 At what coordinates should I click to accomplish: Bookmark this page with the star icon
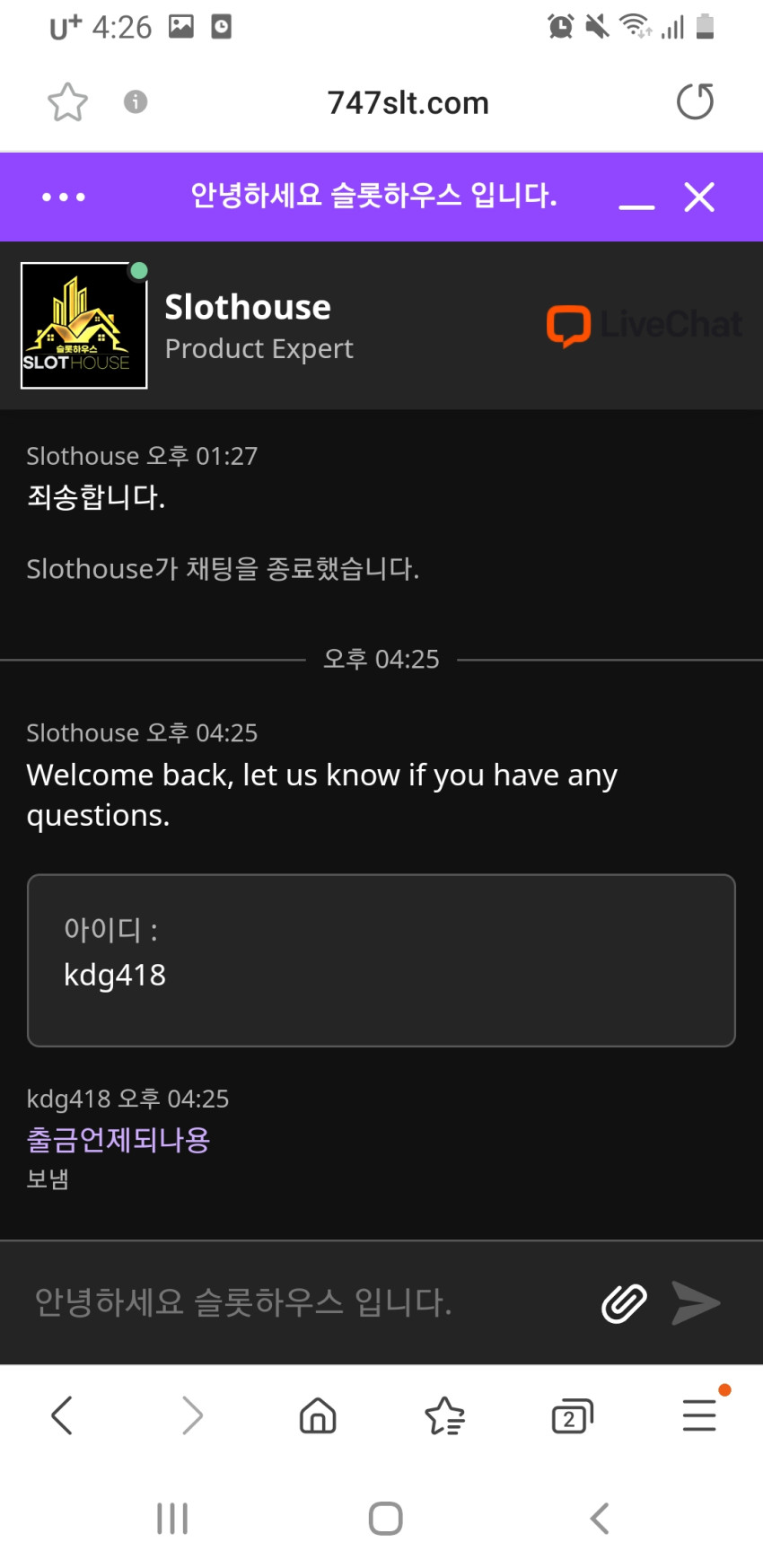point(67,102)
